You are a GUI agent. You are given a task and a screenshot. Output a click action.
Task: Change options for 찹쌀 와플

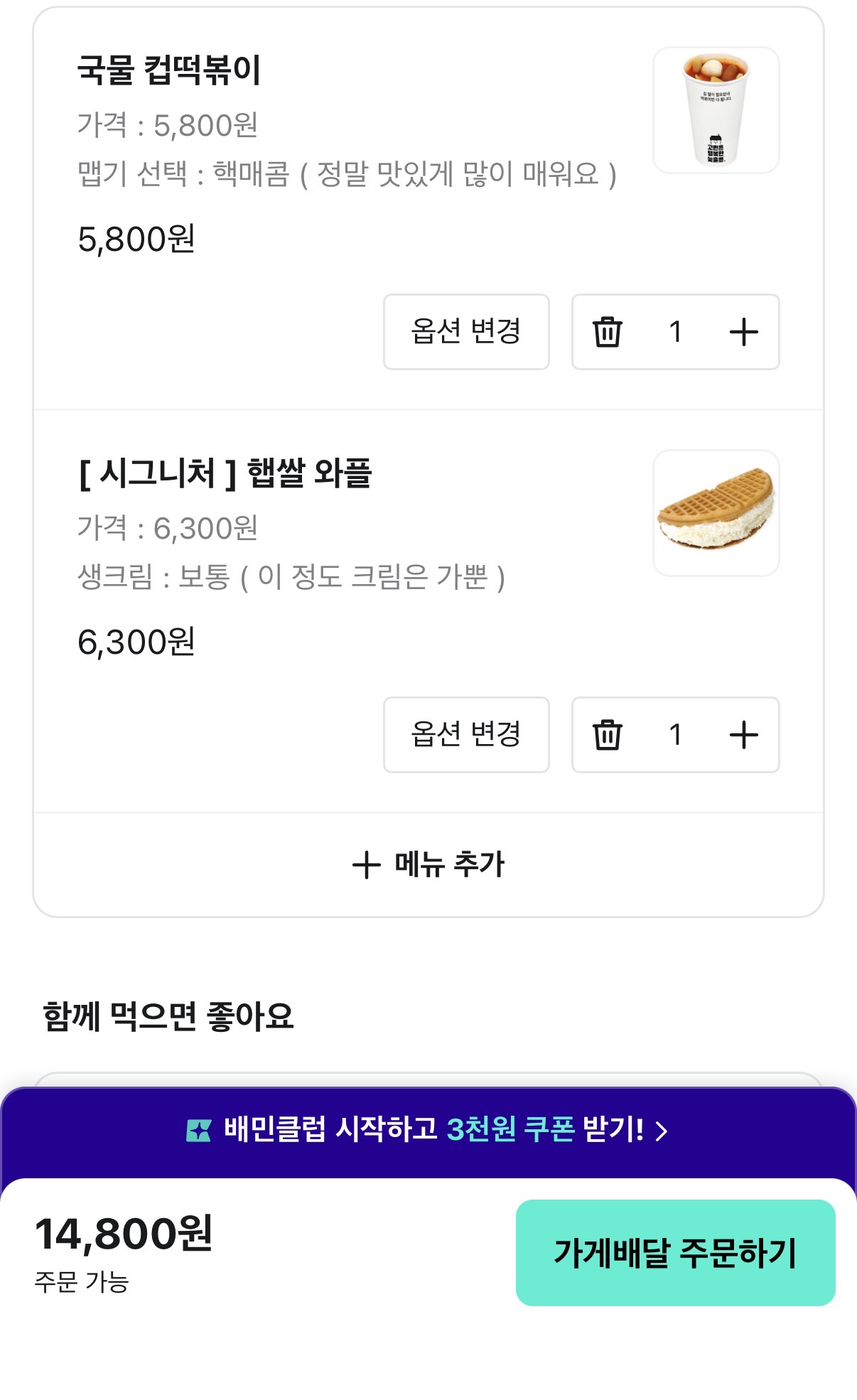point(466,735)
